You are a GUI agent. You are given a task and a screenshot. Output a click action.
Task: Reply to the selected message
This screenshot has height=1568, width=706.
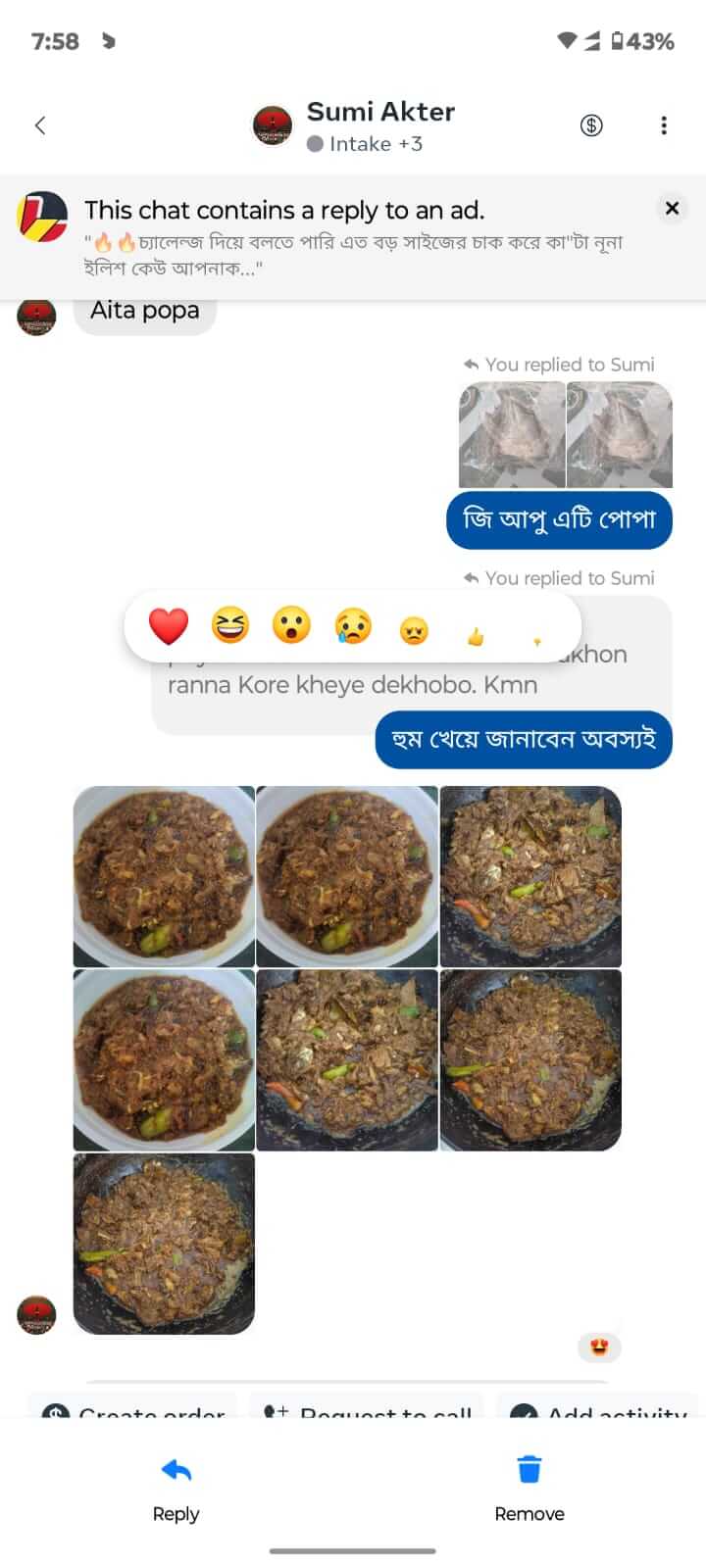pos(176,1488)
